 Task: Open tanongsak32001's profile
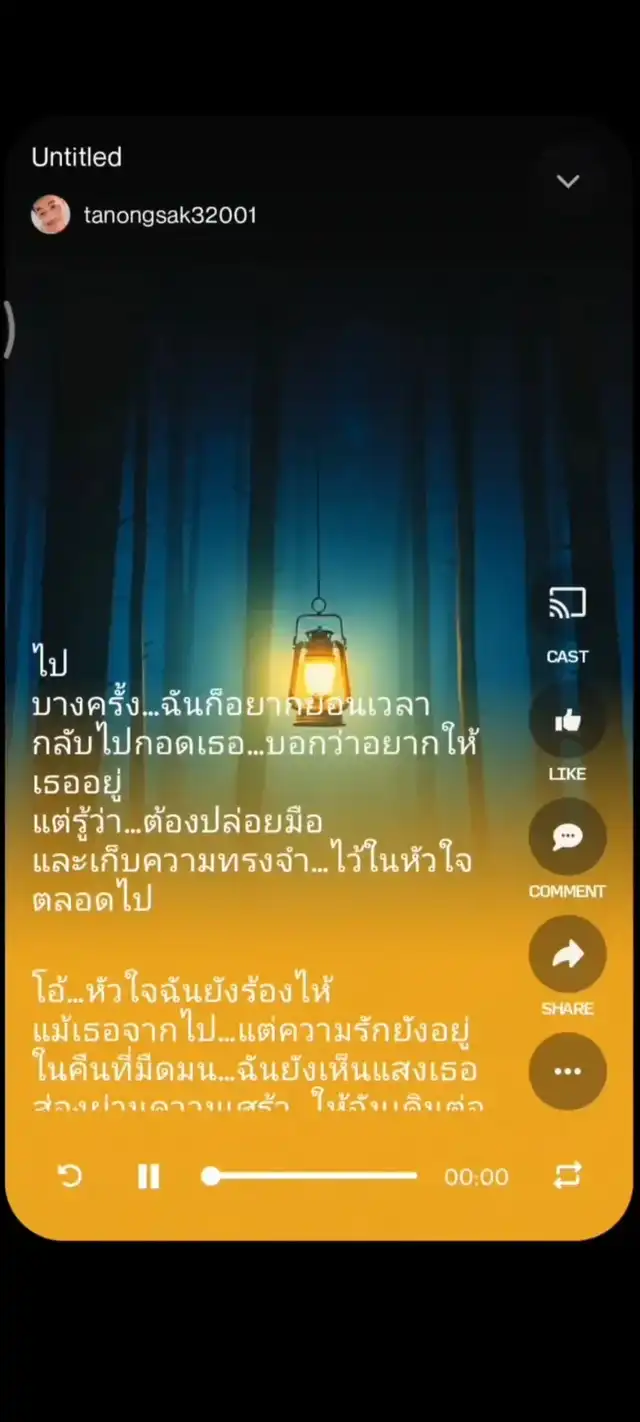click(x=168, y=215)
